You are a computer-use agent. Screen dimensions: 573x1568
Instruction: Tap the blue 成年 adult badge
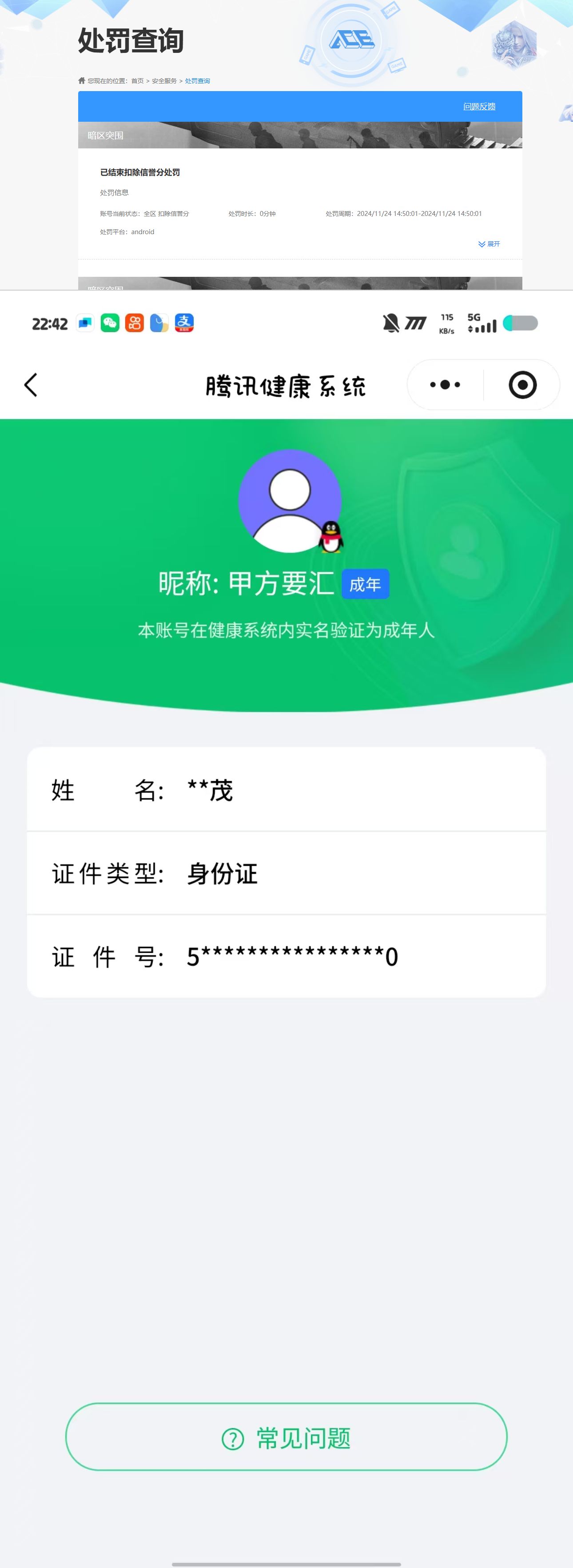click(366, 583)
